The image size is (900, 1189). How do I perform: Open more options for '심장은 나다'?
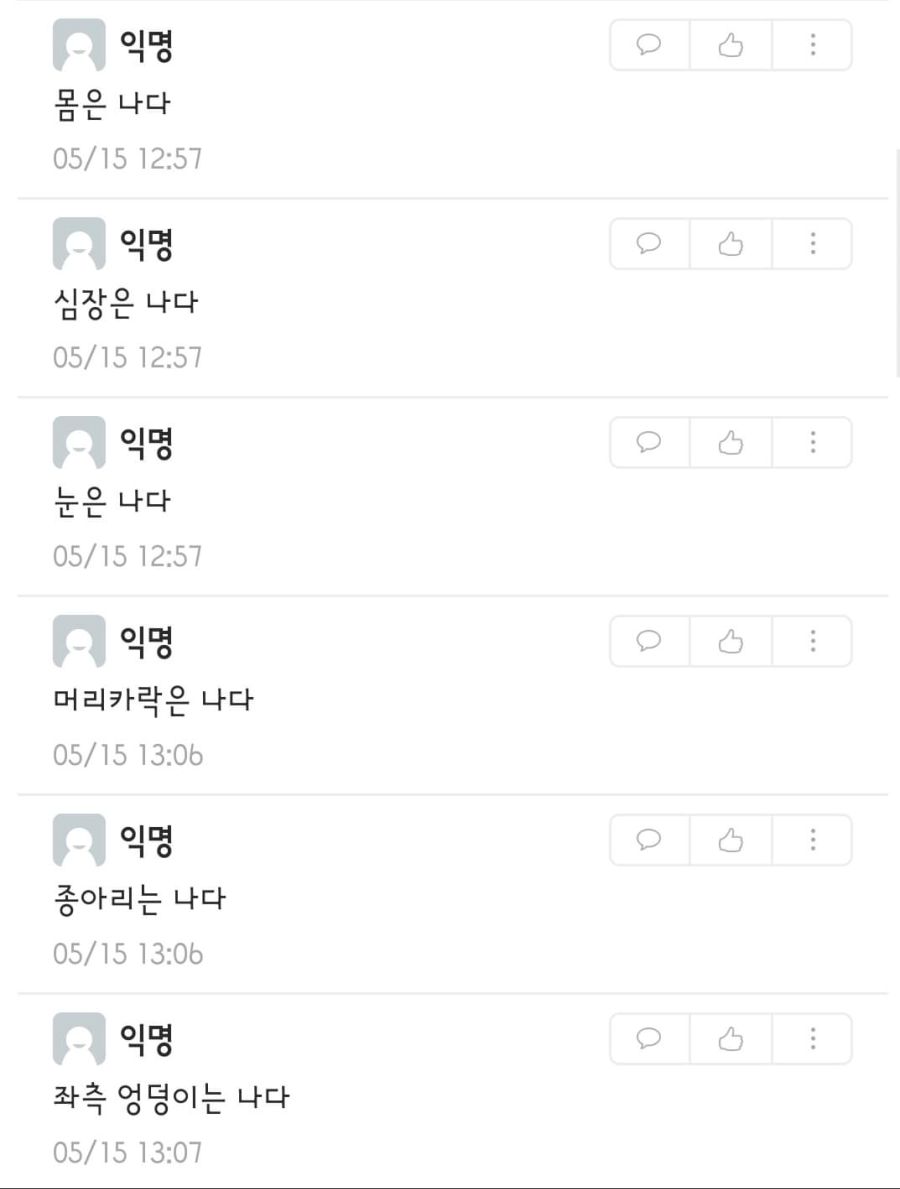pos(812,244)
